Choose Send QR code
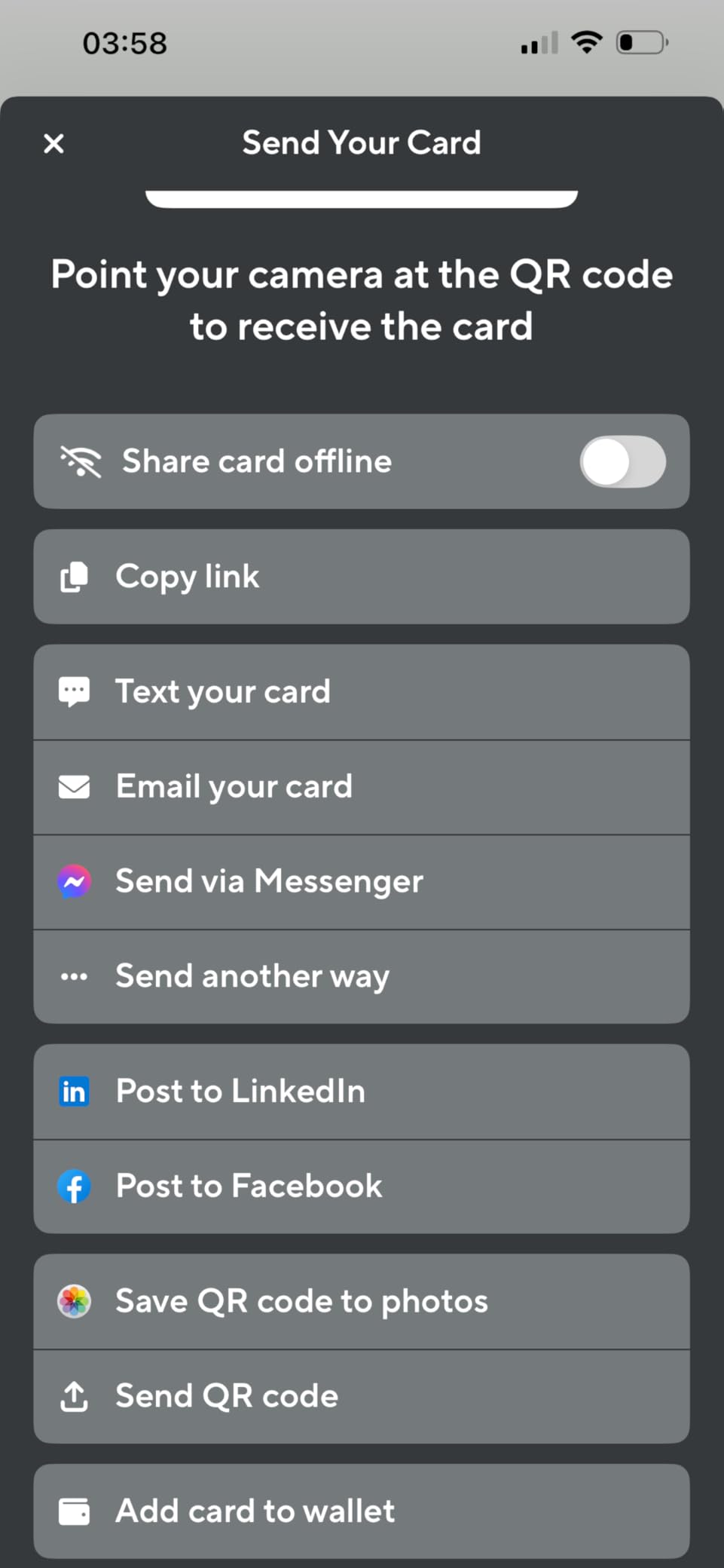724x1568 pixels. tap(362, 1395)
